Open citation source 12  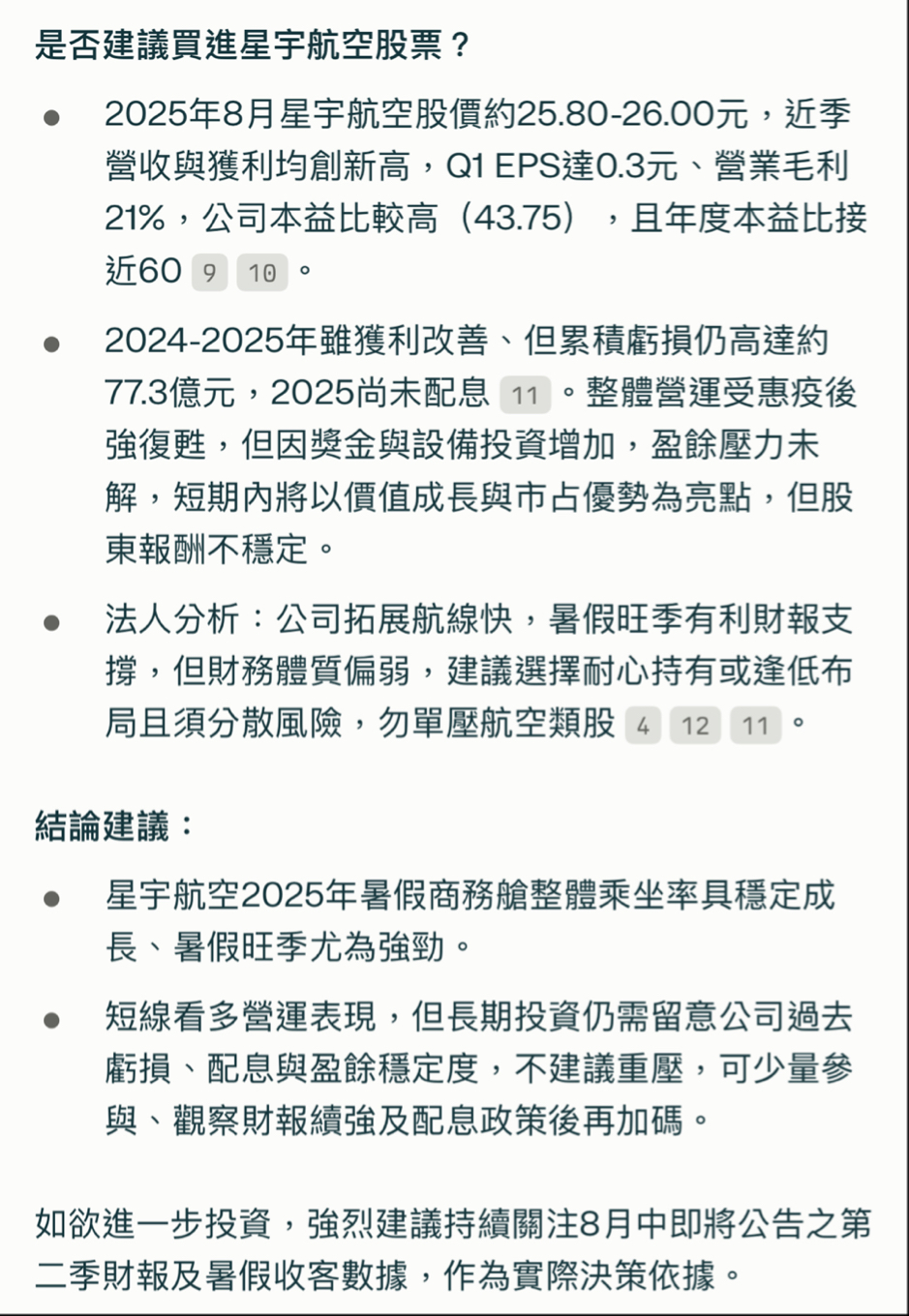coord(695,725)
